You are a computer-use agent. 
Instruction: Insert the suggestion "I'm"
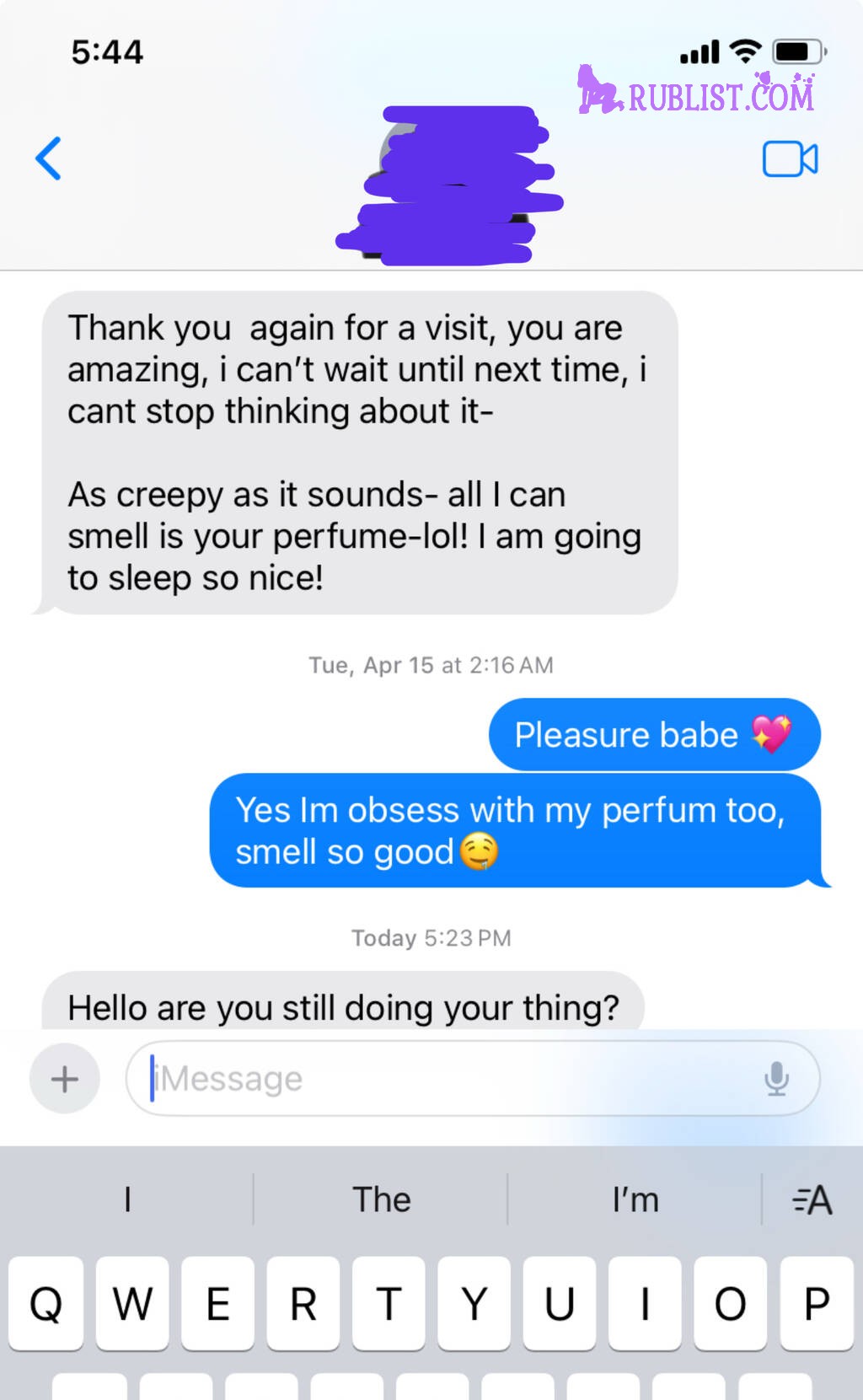point(635,1199)
